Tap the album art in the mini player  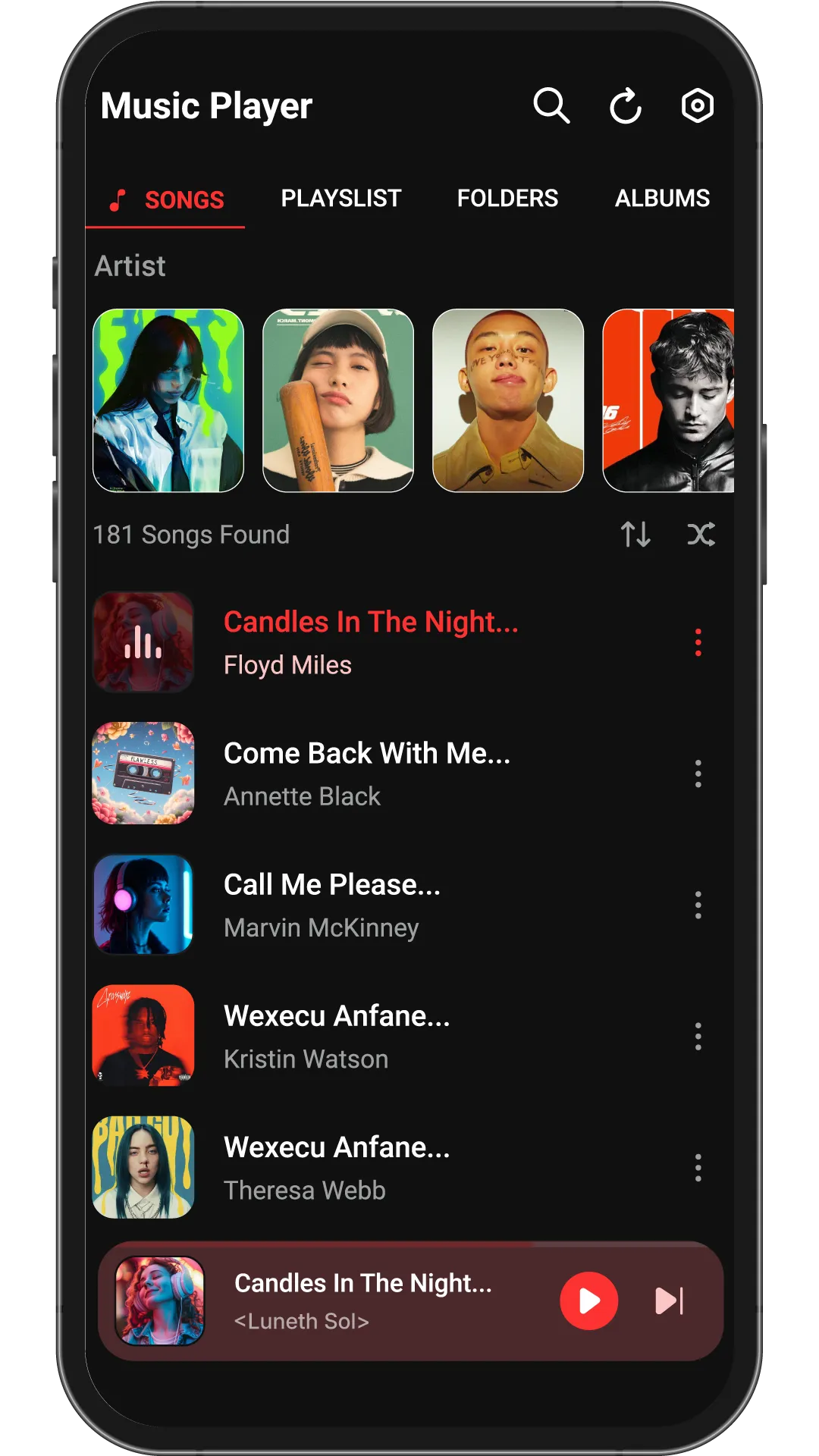[x=159, y=1301]
